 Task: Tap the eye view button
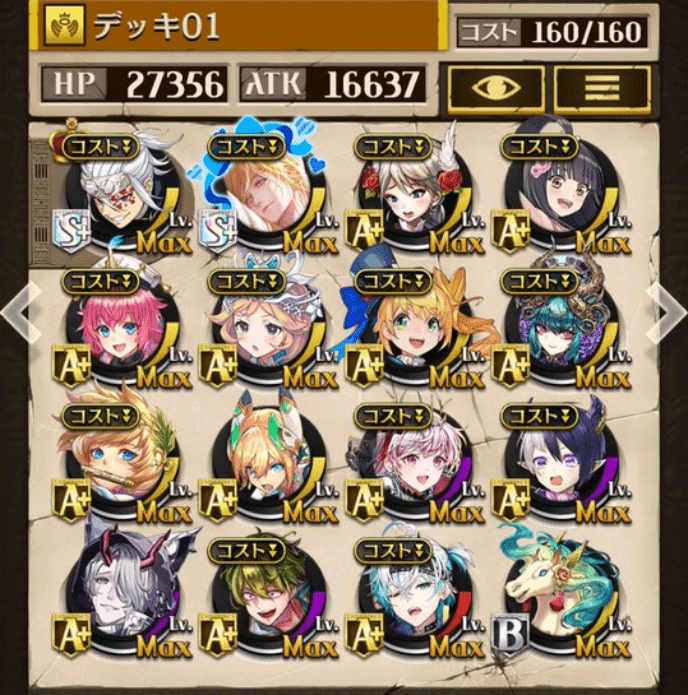[495, 88]
